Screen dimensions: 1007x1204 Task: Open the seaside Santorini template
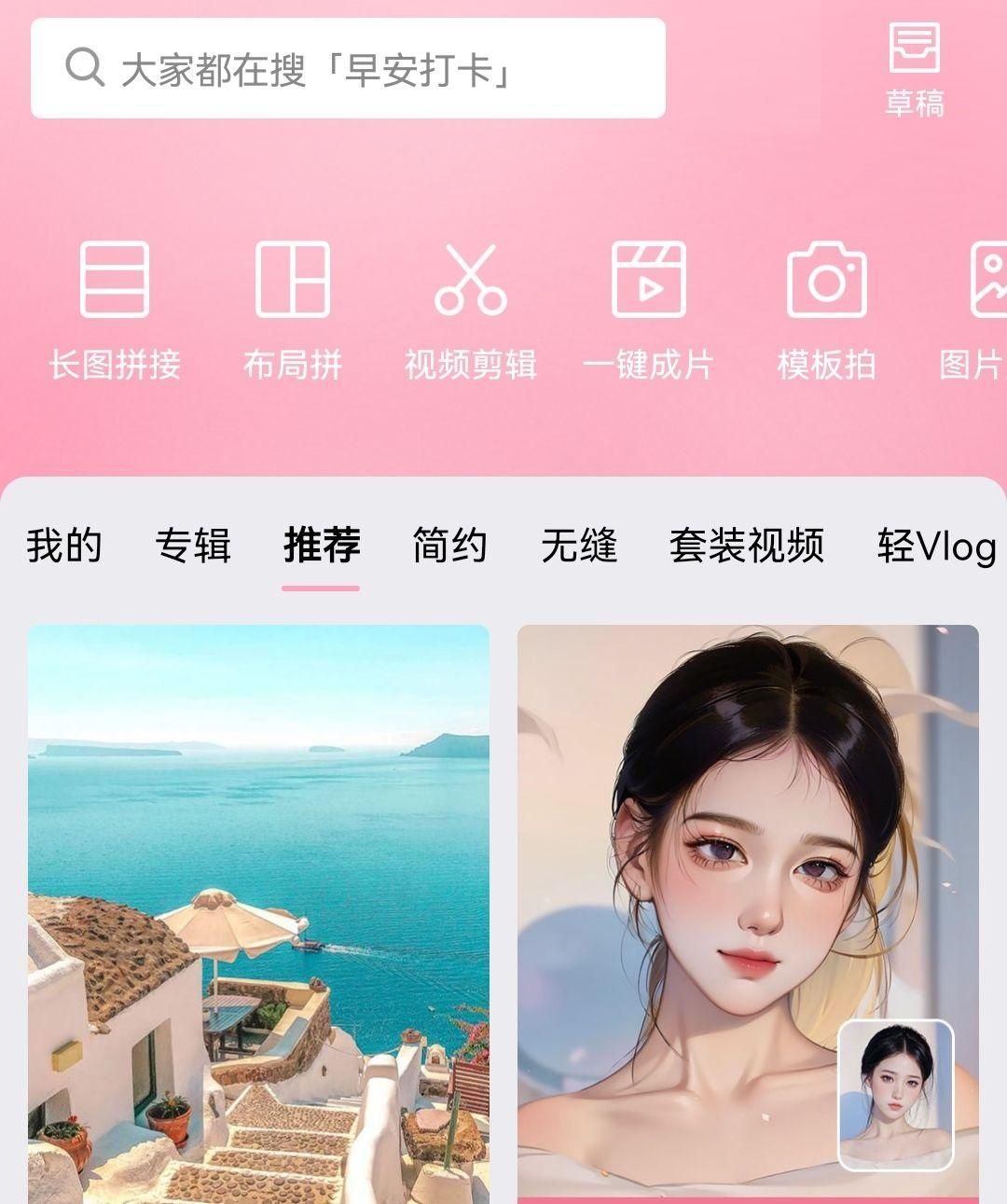(258, 914)
